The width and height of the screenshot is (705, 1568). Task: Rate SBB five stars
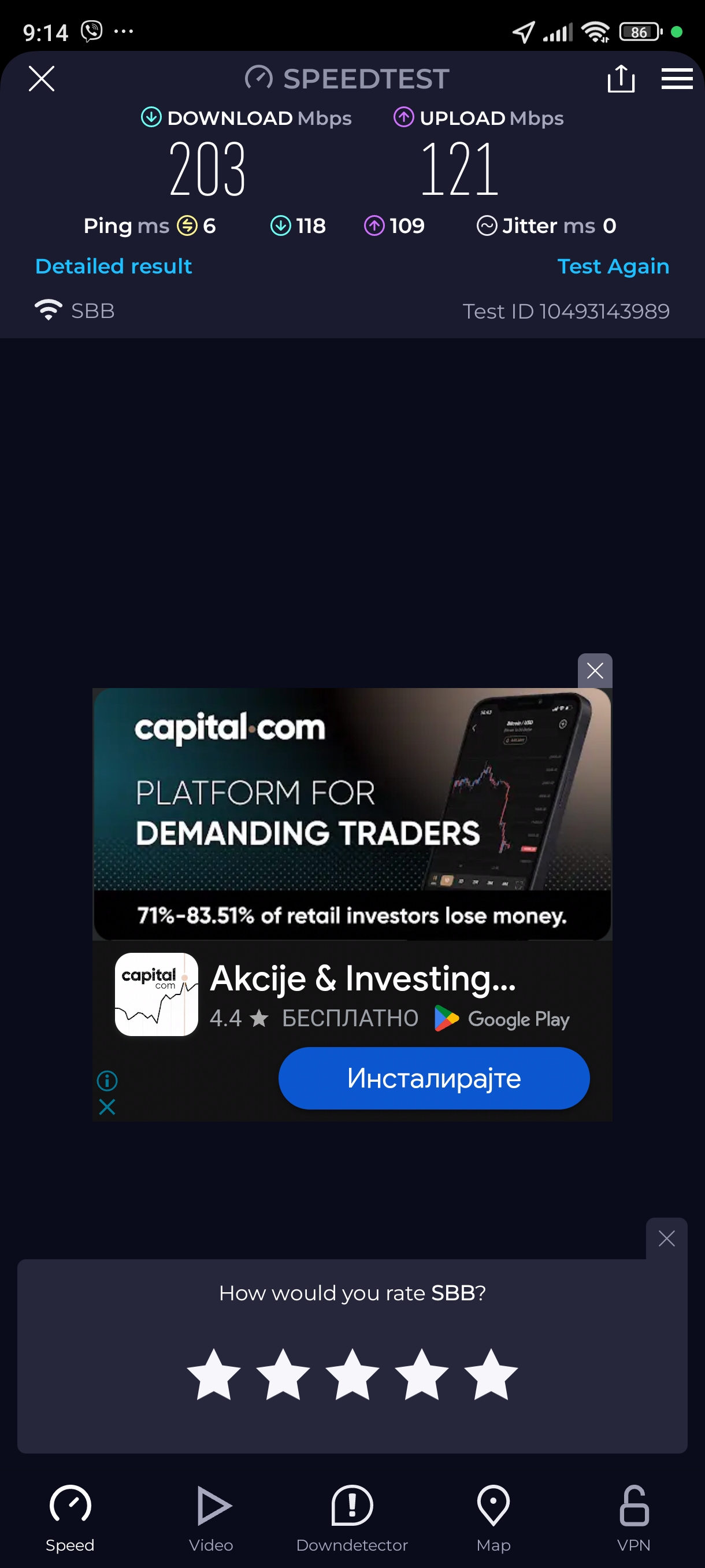point(490,1375)
